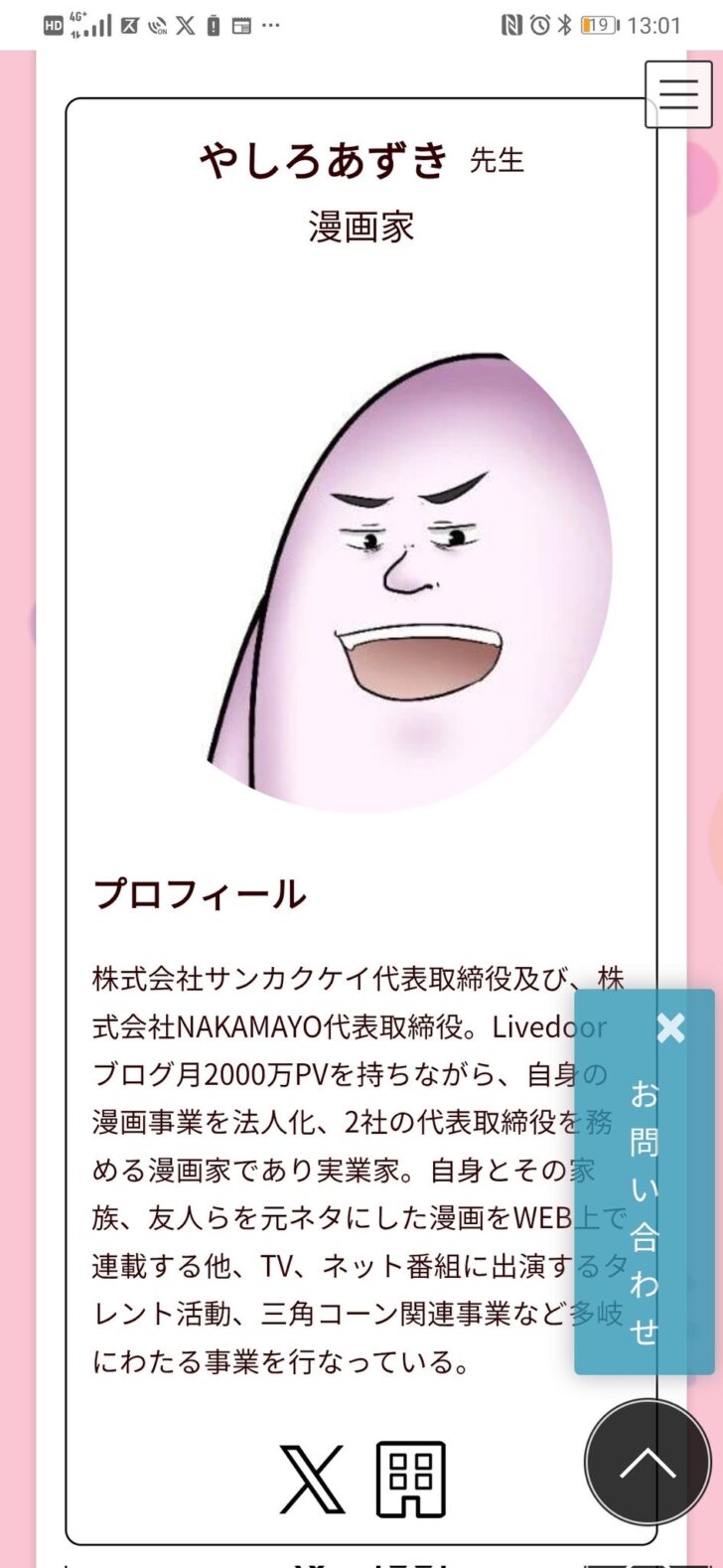Viewport: 723px width, 1568px height.
Task: Open the お問い合わせ contact tab
Action: pyautogui.click(x=646, y=1212)
